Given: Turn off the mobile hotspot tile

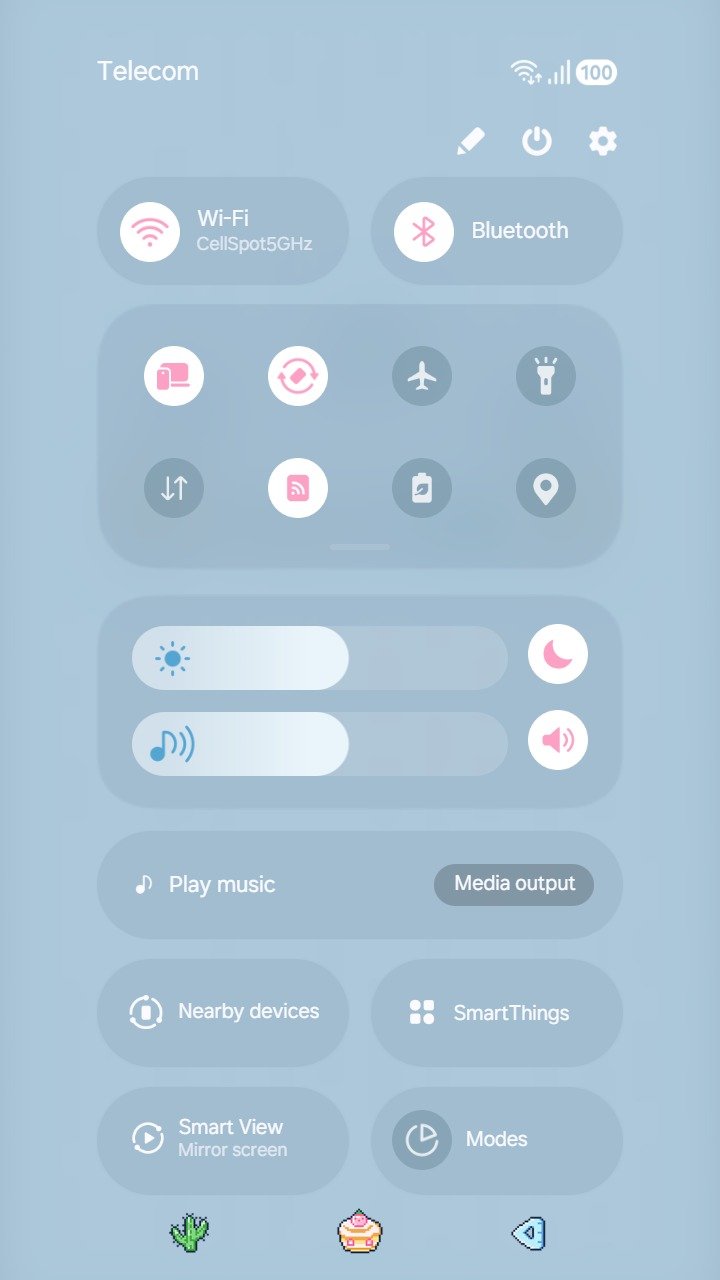Looking at the screenshot, I should click(x=298, y=488).
